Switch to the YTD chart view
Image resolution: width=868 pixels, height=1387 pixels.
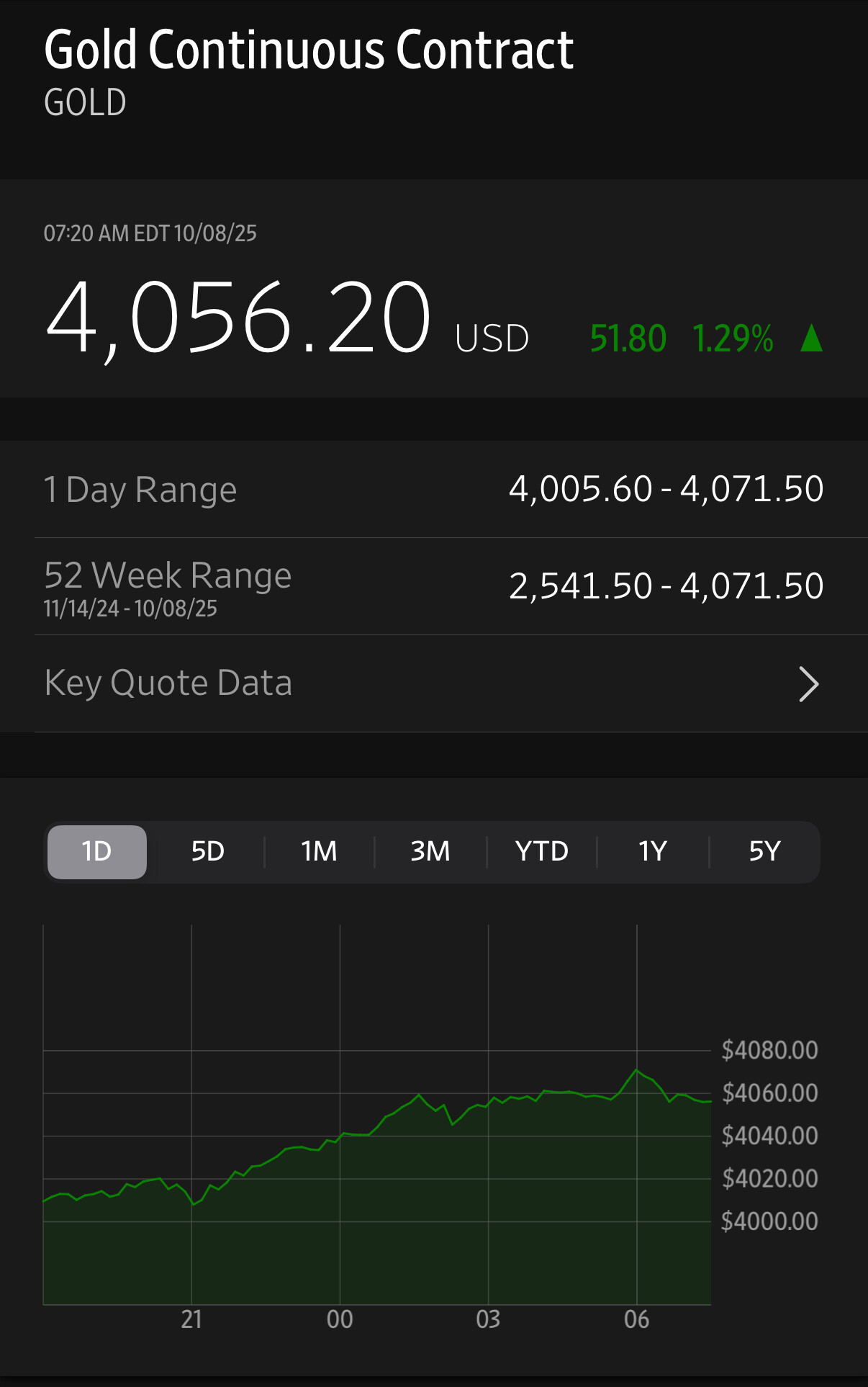click(541, 852)
